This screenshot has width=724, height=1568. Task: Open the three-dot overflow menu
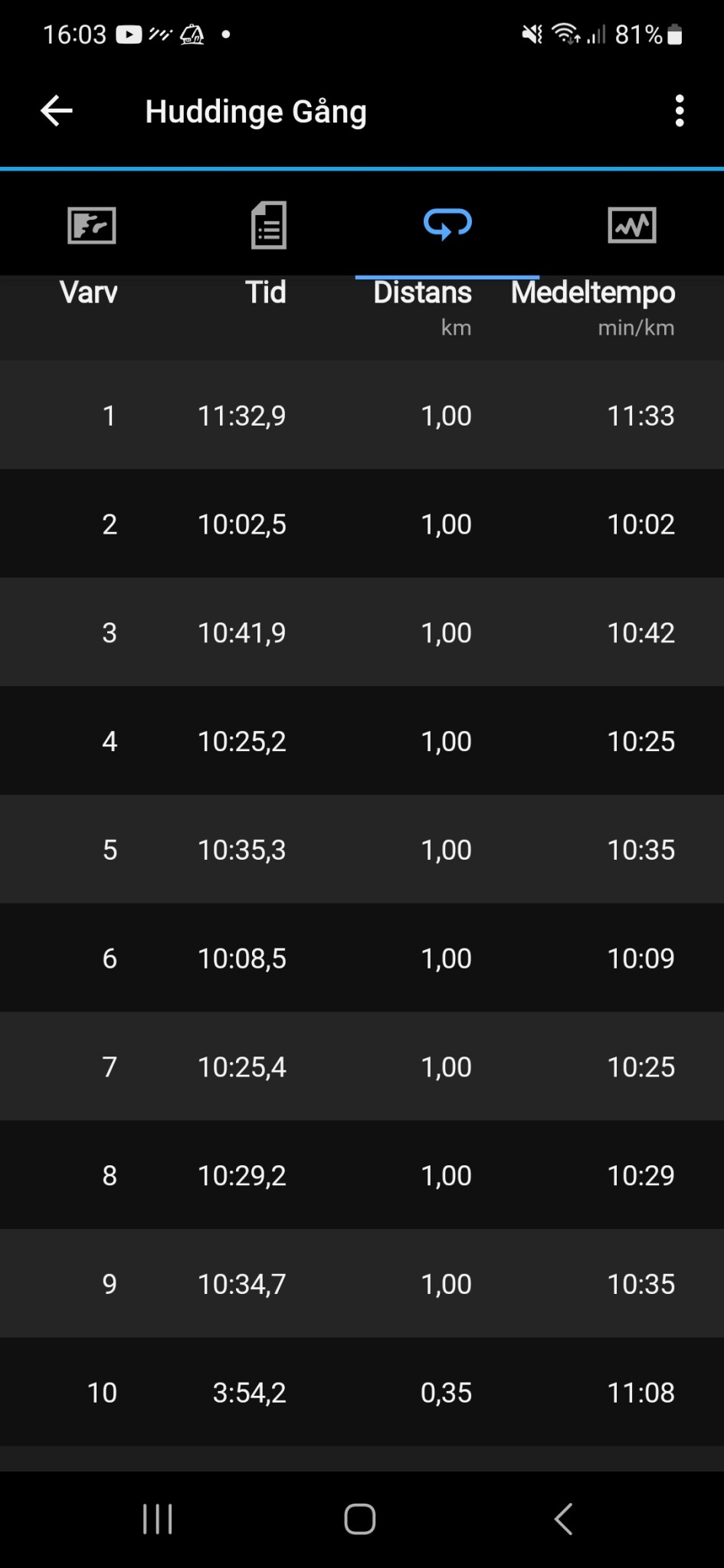coord(679,111)
